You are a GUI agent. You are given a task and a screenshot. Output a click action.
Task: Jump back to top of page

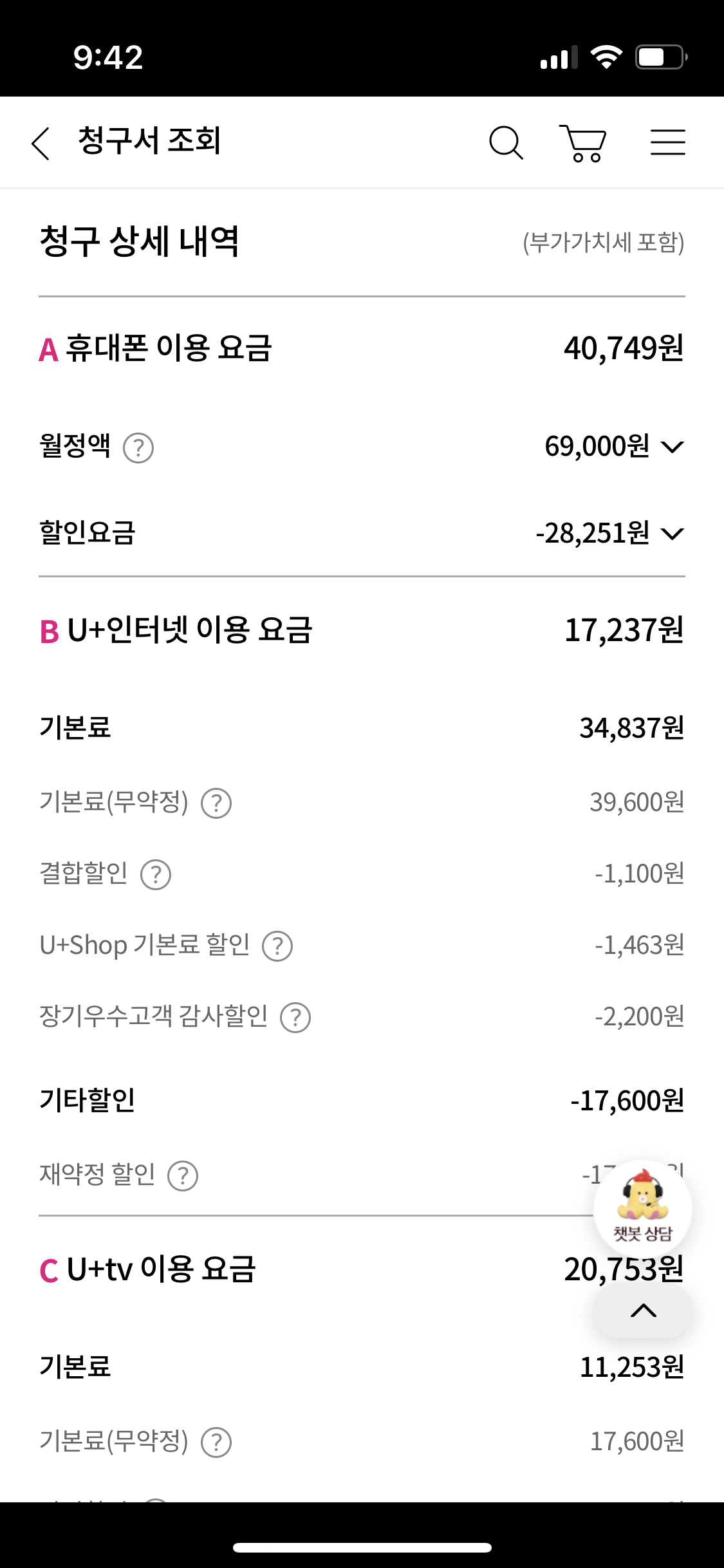coord(643,1311)
